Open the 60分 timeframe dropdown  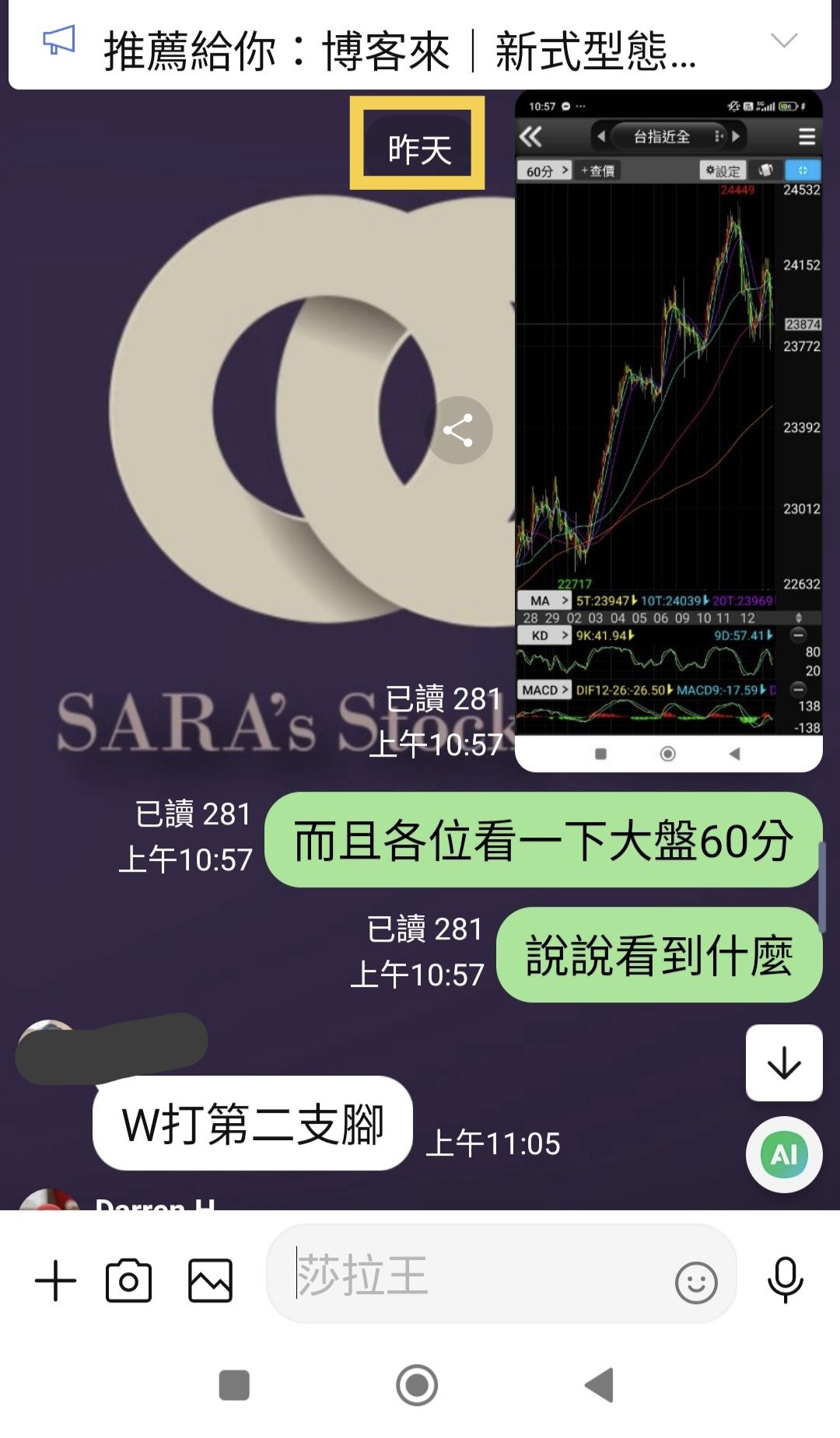544,170
